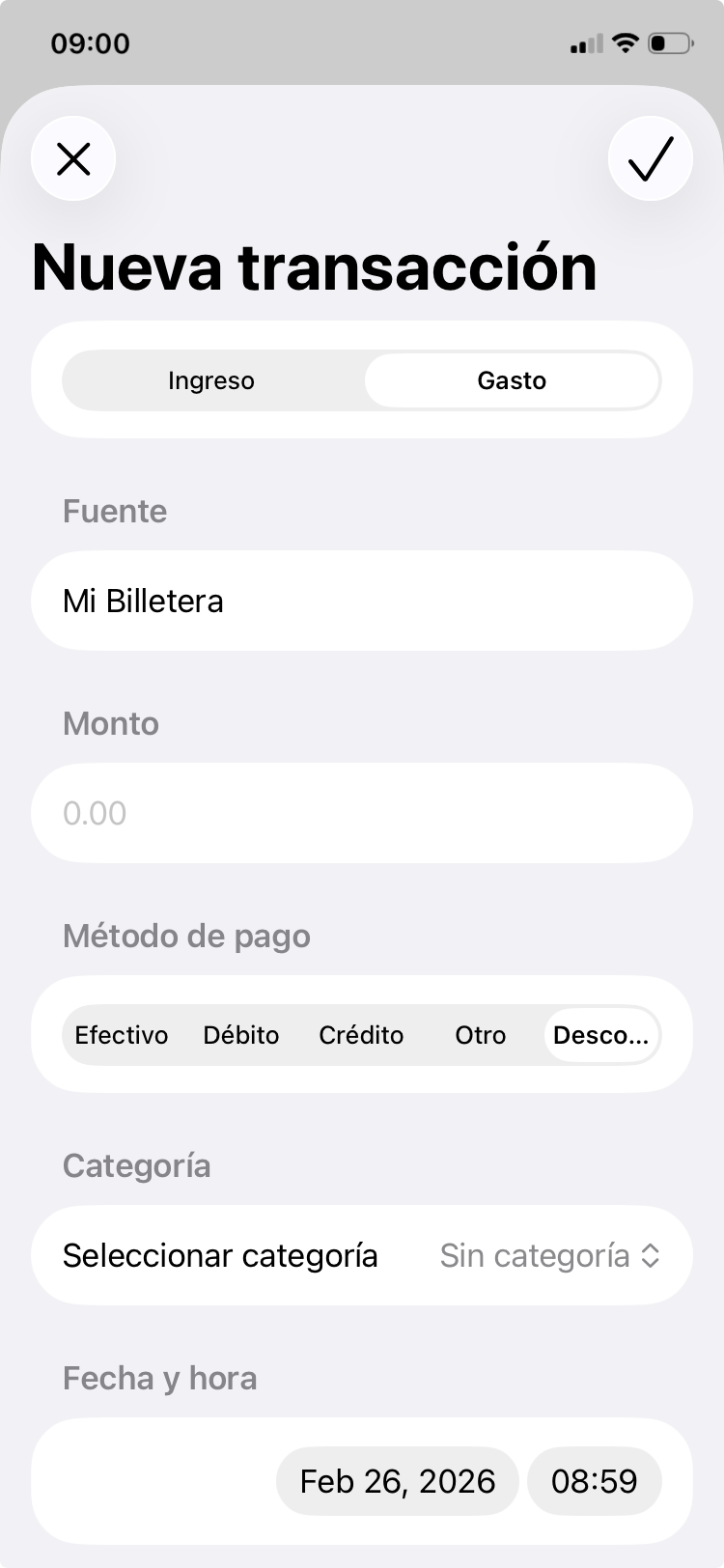Choose the Otro payment method
The height and width of the screenshot is (1568, 724).
pos(480,1034)
